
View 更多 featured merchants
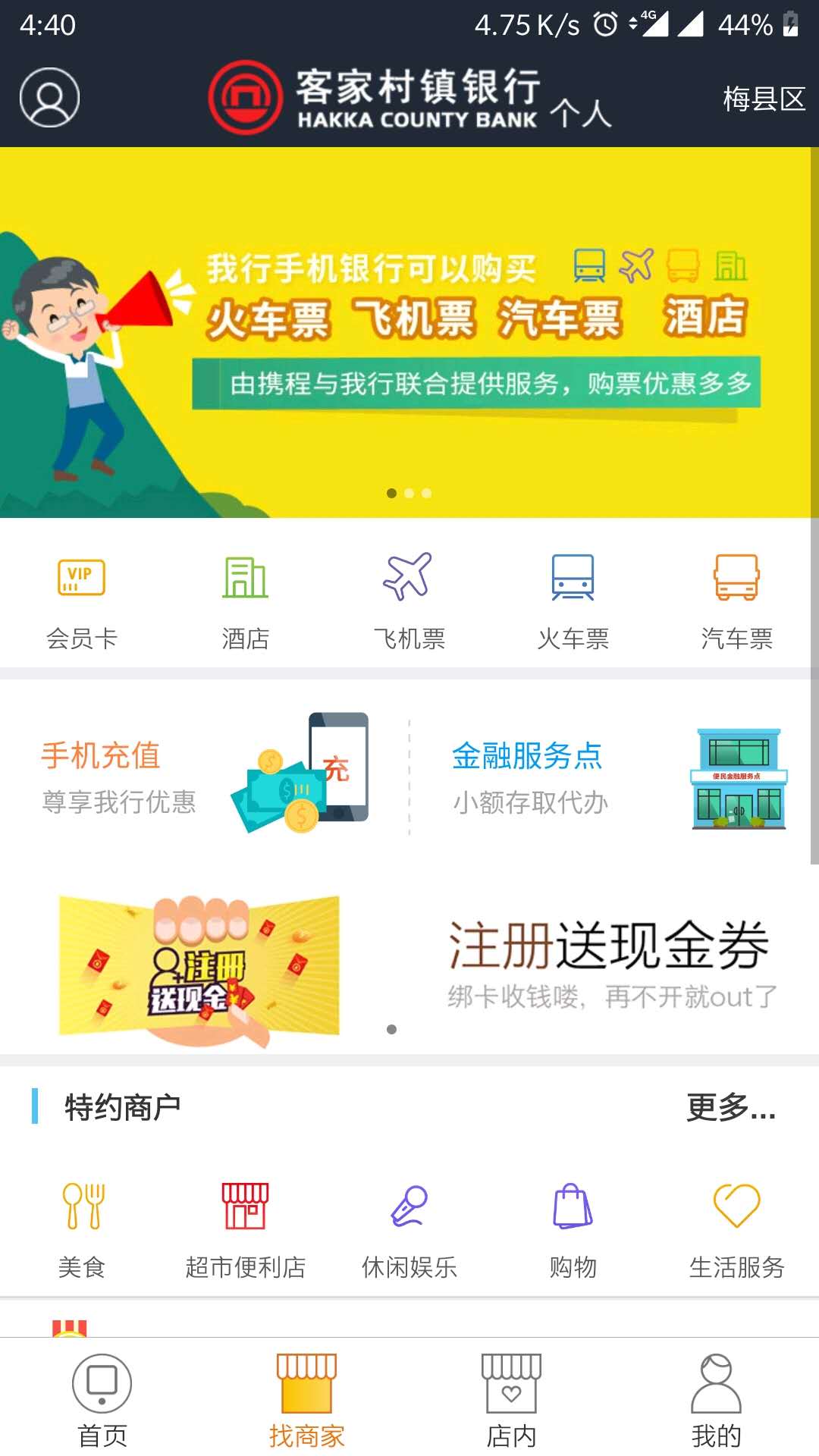730,1108
